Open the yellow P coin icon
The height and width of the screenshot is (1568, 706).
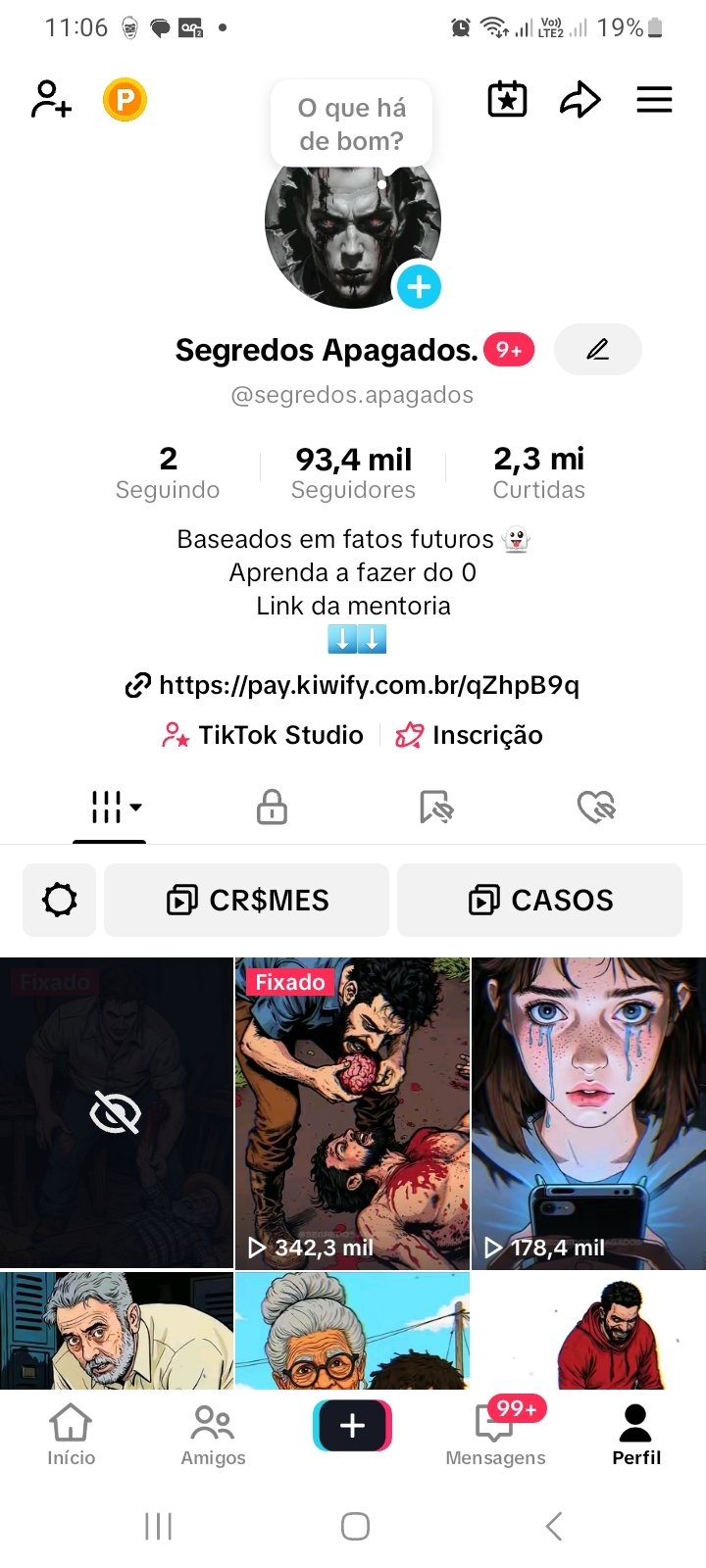coord(125,100)
